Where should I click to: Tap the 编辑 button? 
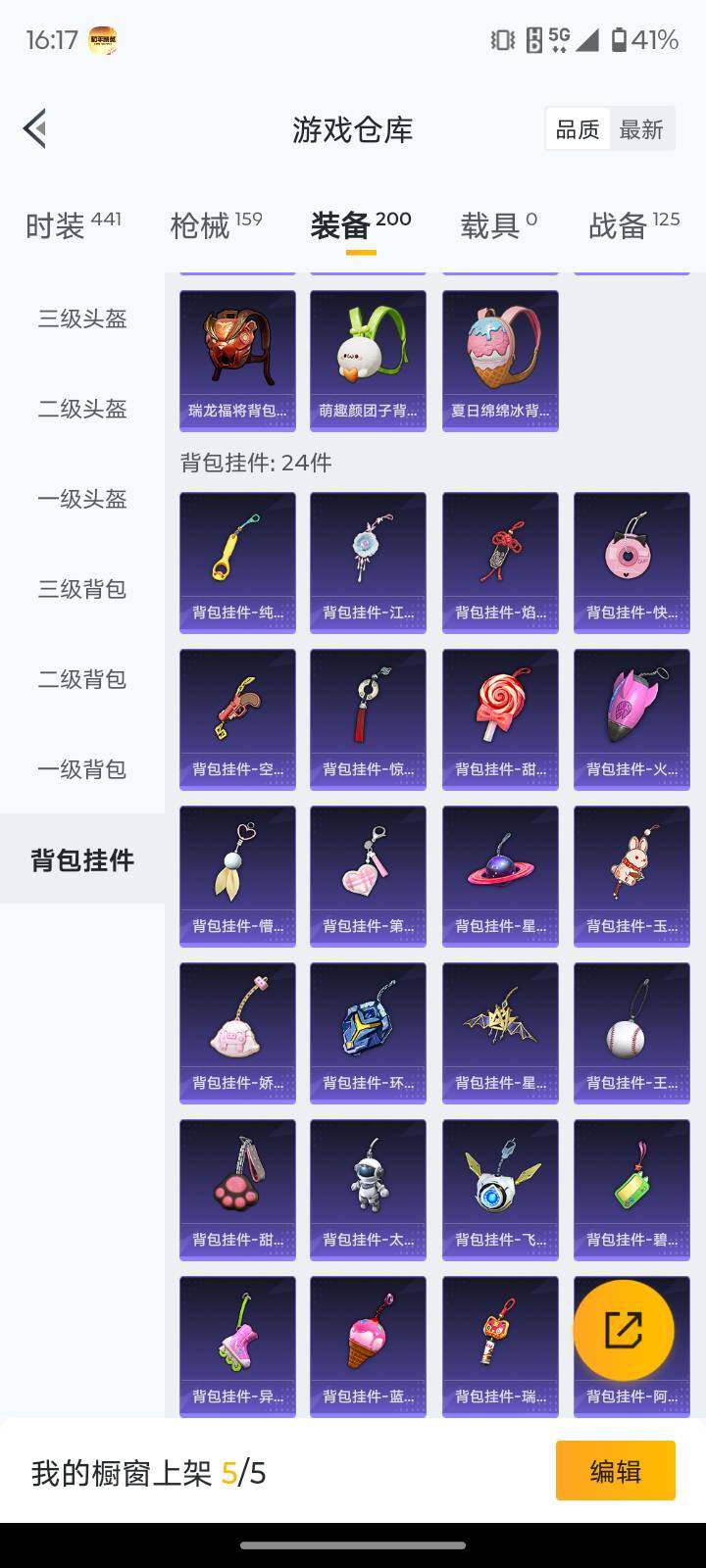[x=615, y=1471]
